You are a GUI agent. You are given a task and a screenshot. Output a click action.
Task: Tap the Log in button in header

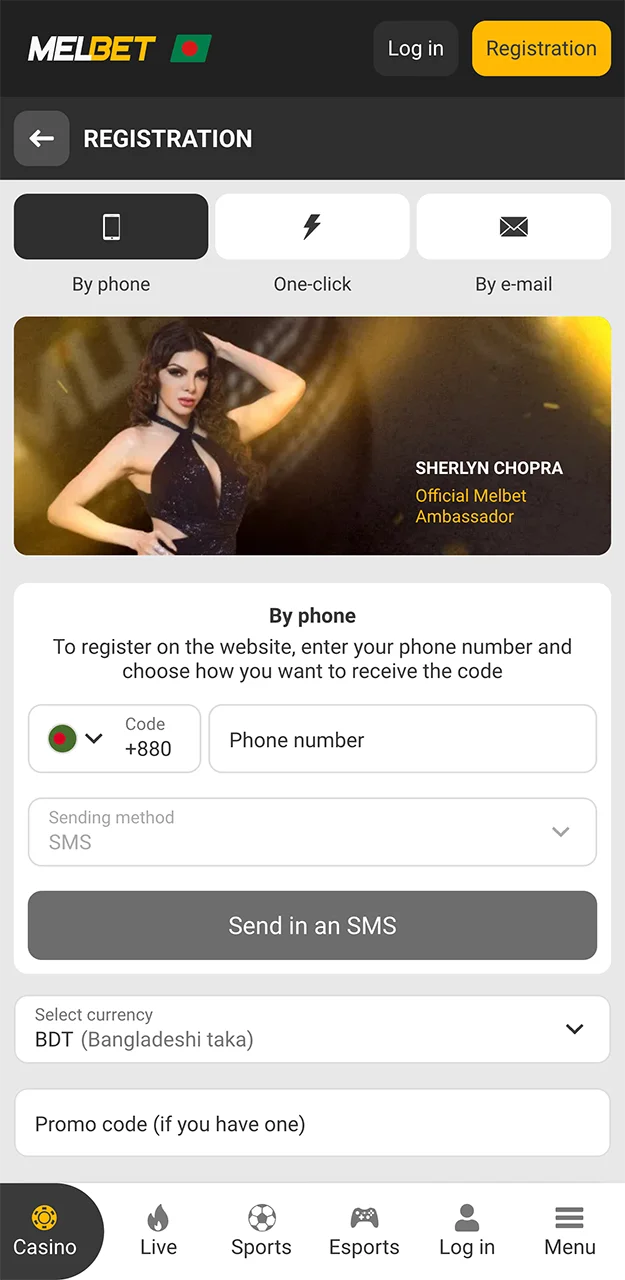415,48
